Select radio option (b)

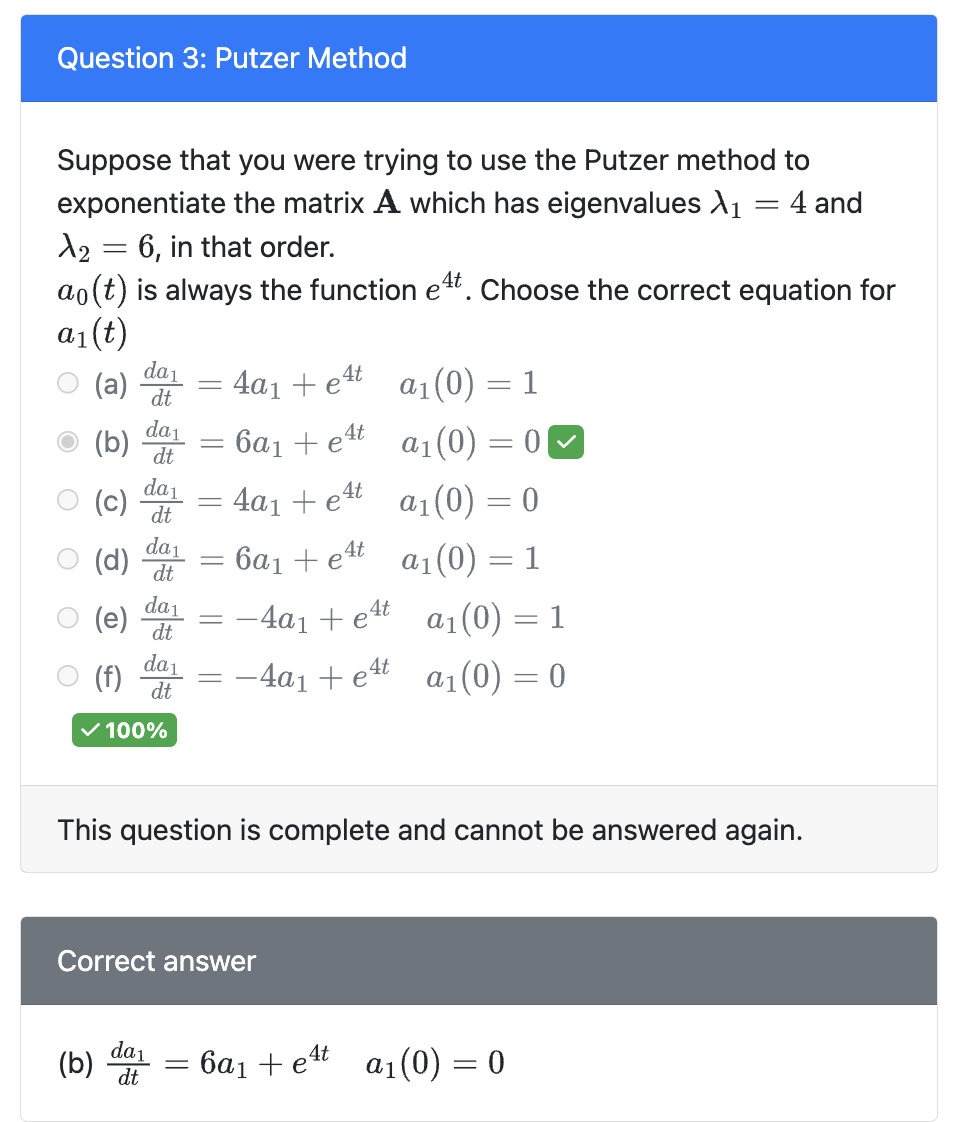pos(68,442)
